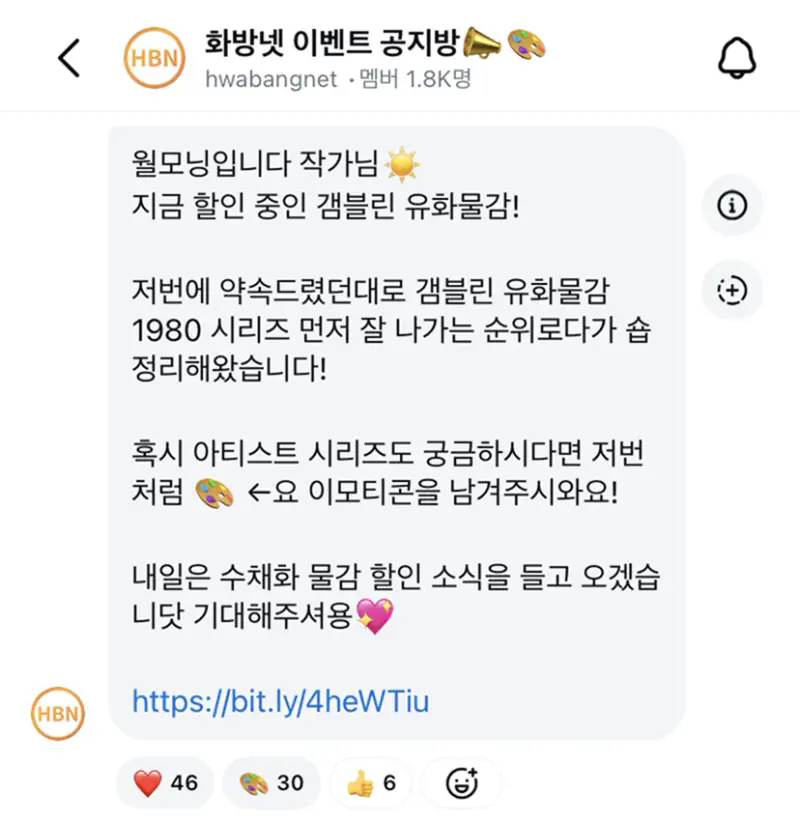Go back using the arrow
The image size is (800, 822).
69,58
